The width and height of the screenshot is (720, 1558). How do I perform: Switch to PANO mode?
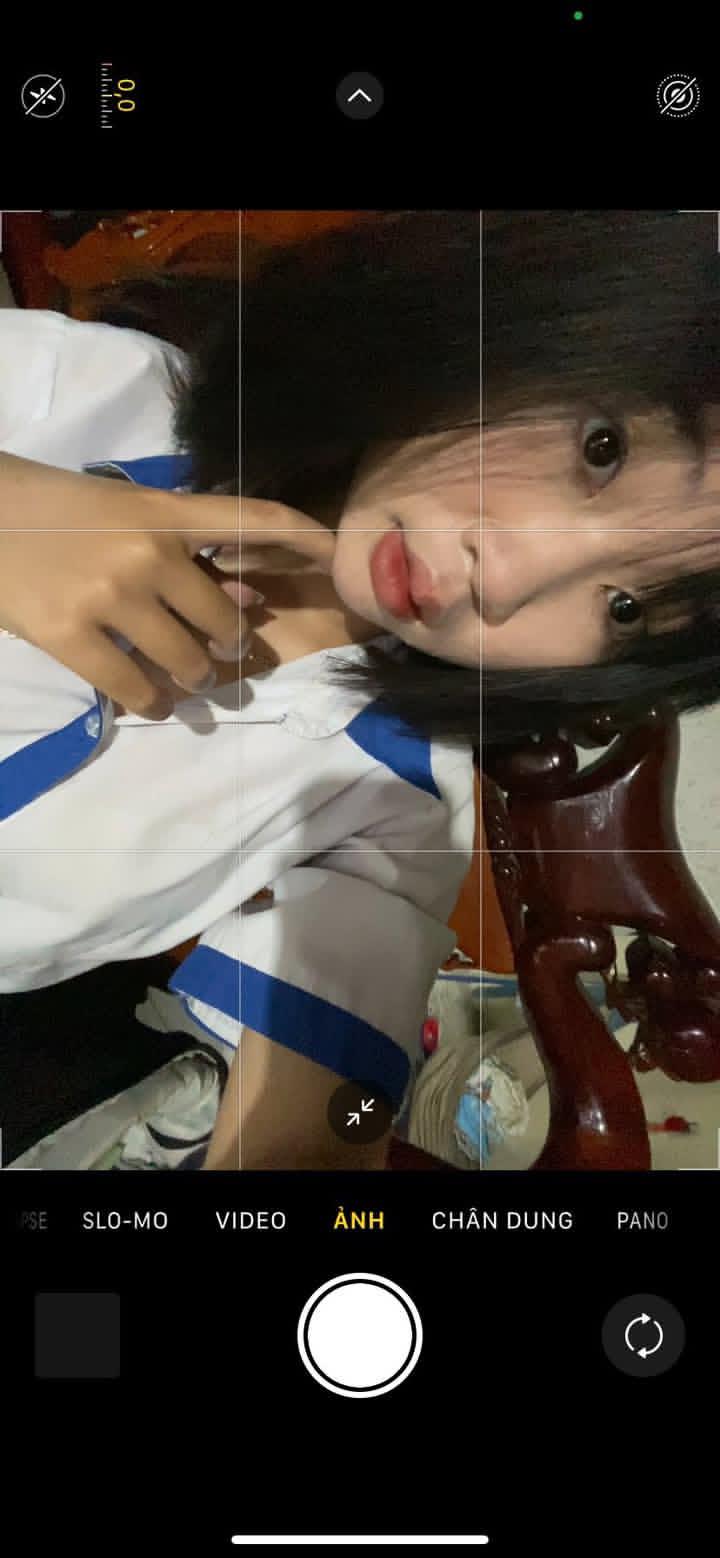coord(642,1220)
